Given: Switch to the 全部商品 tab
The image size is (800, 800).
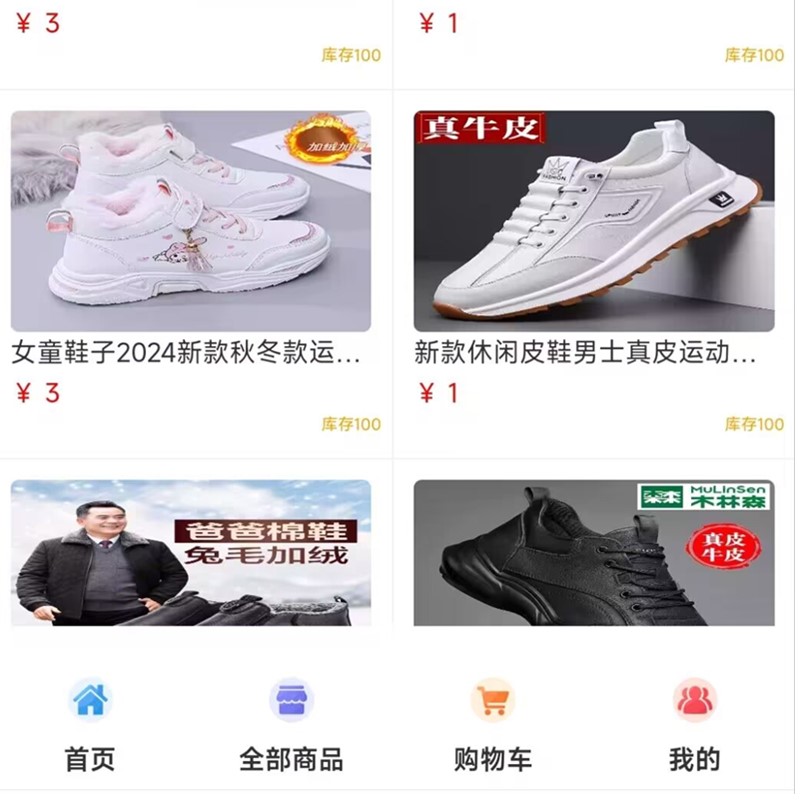Looking at the screenshot, I should click(291, 724).
